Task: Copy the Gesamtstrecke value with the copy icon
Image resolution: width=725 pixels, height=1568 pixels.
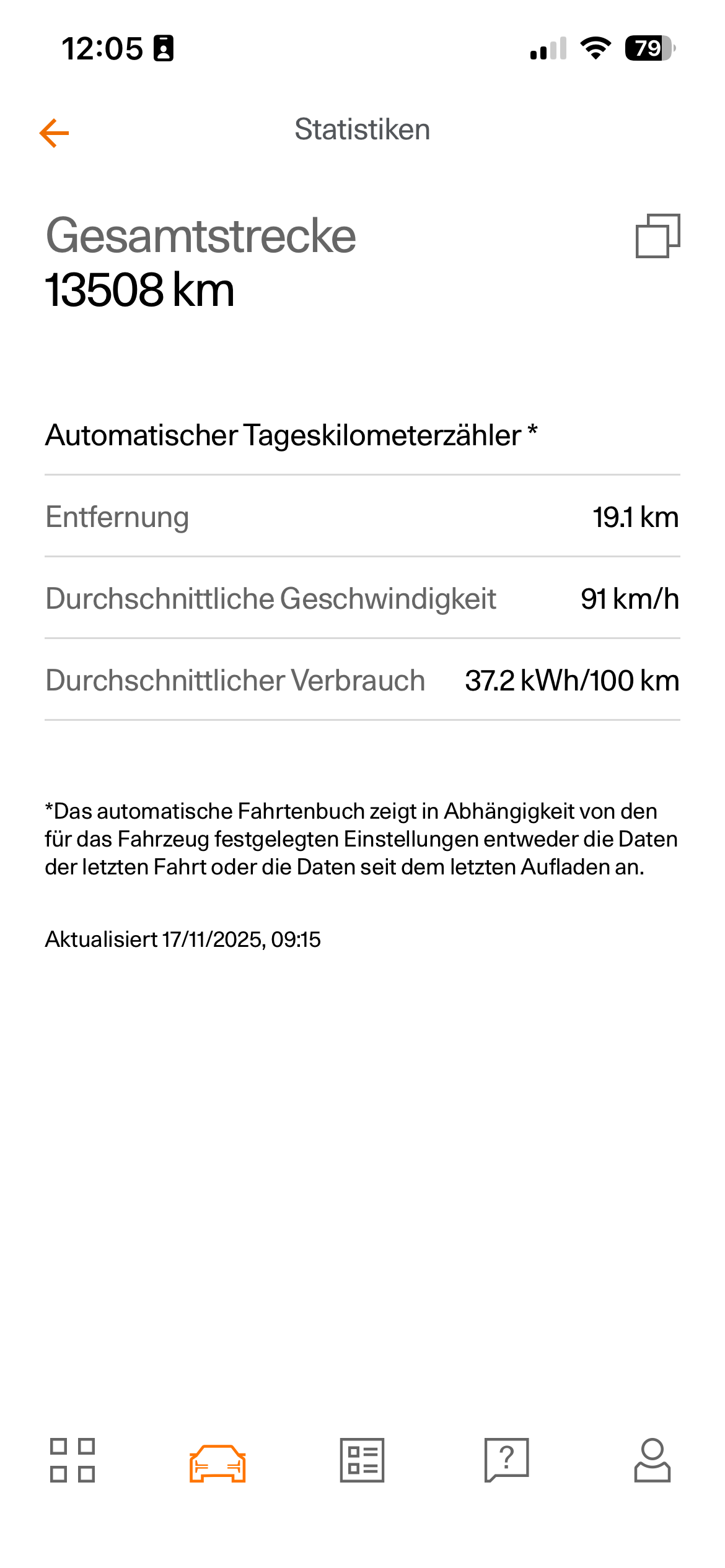Action: pyautogui.click(x=657, y=236)
